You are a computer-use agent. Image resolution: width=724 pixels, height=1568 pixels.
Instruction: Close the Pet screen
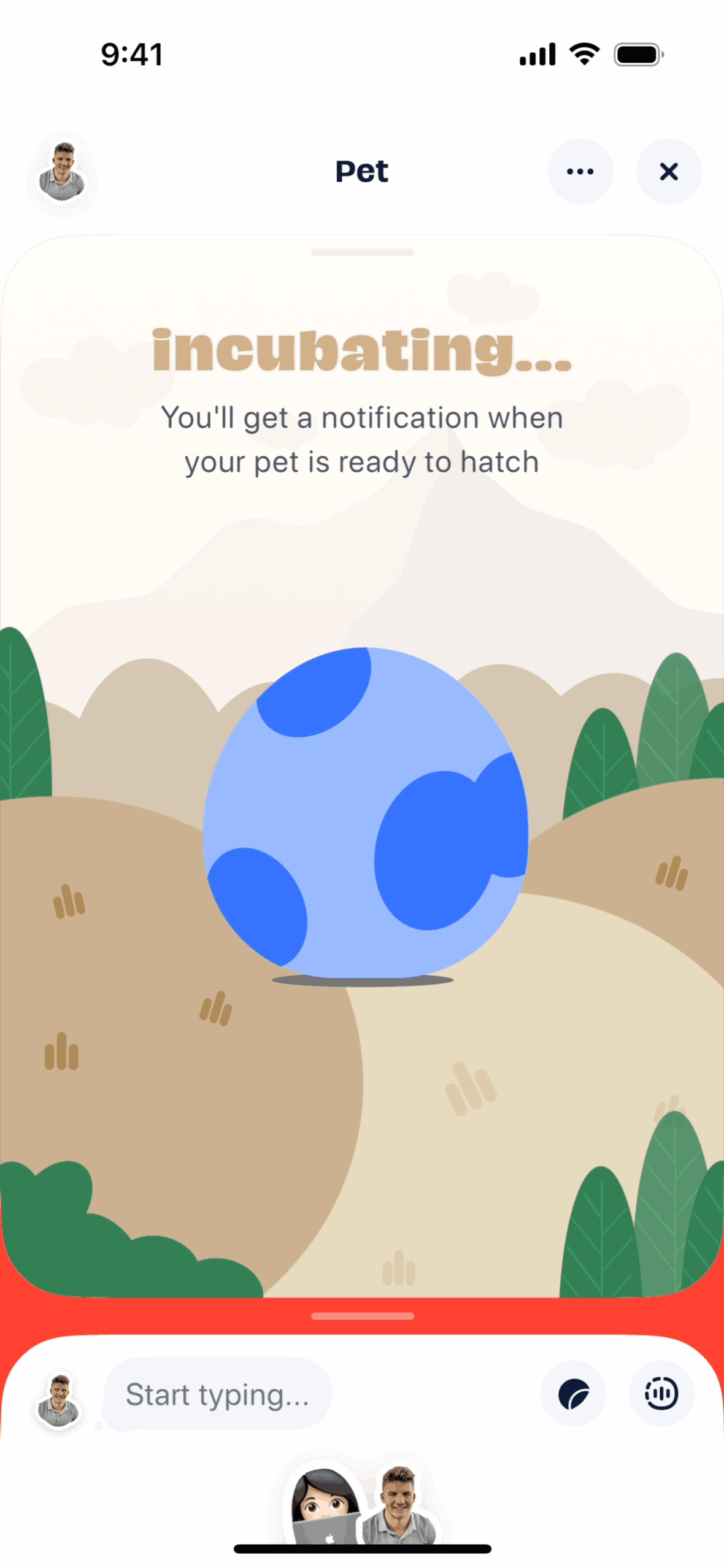(x=668, y=171)
